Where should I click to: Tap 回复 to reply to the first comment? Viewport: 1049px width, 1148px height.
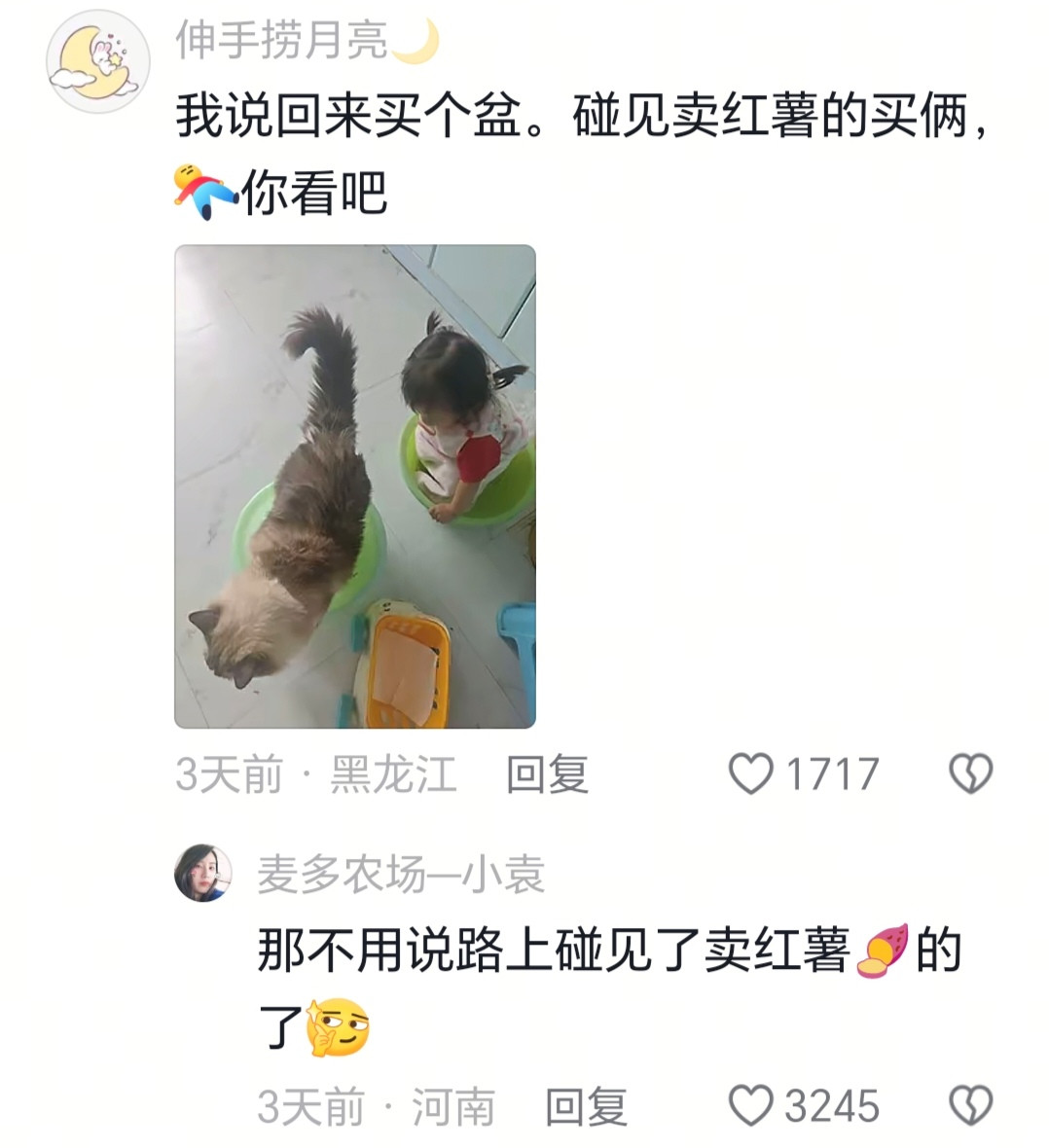coord(545,774)
